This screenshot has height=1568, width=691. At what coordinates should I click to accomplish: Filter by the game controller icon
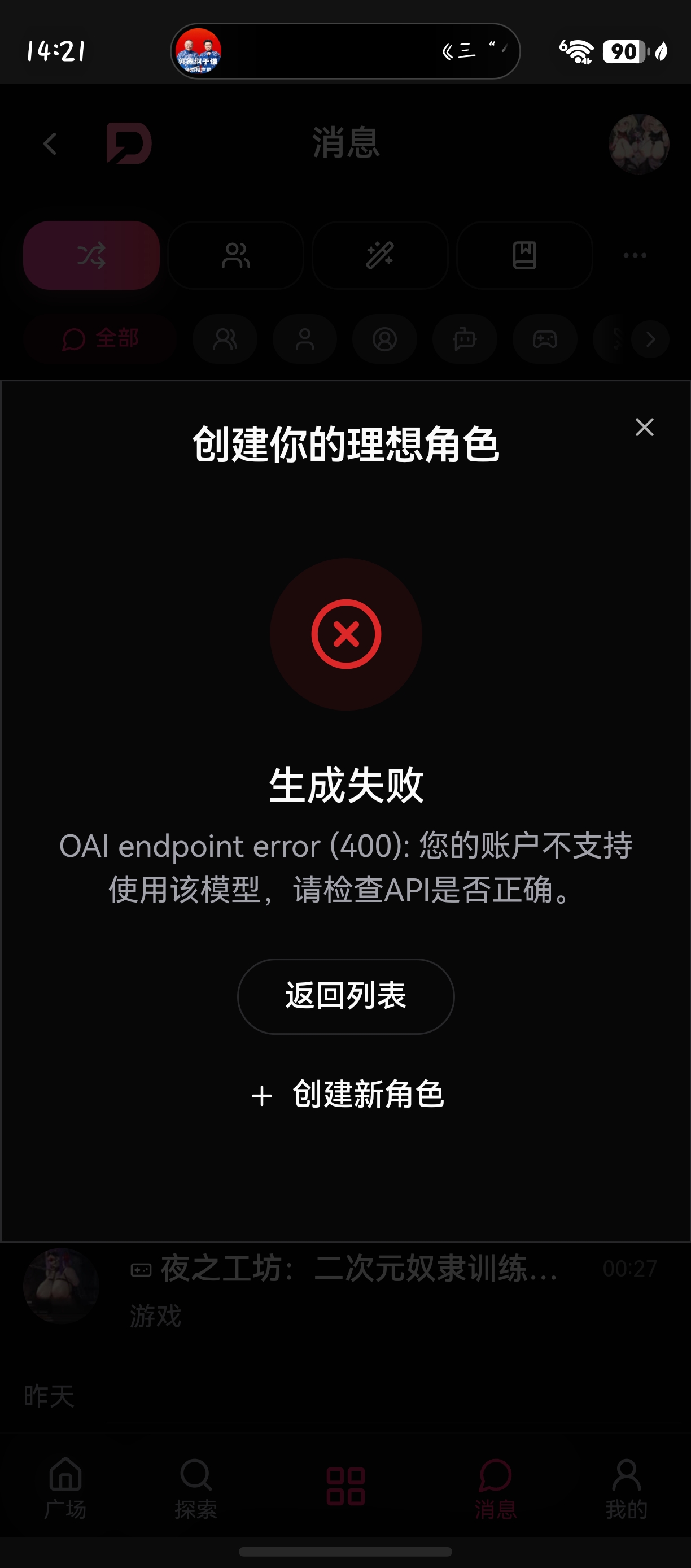point(545,338)
